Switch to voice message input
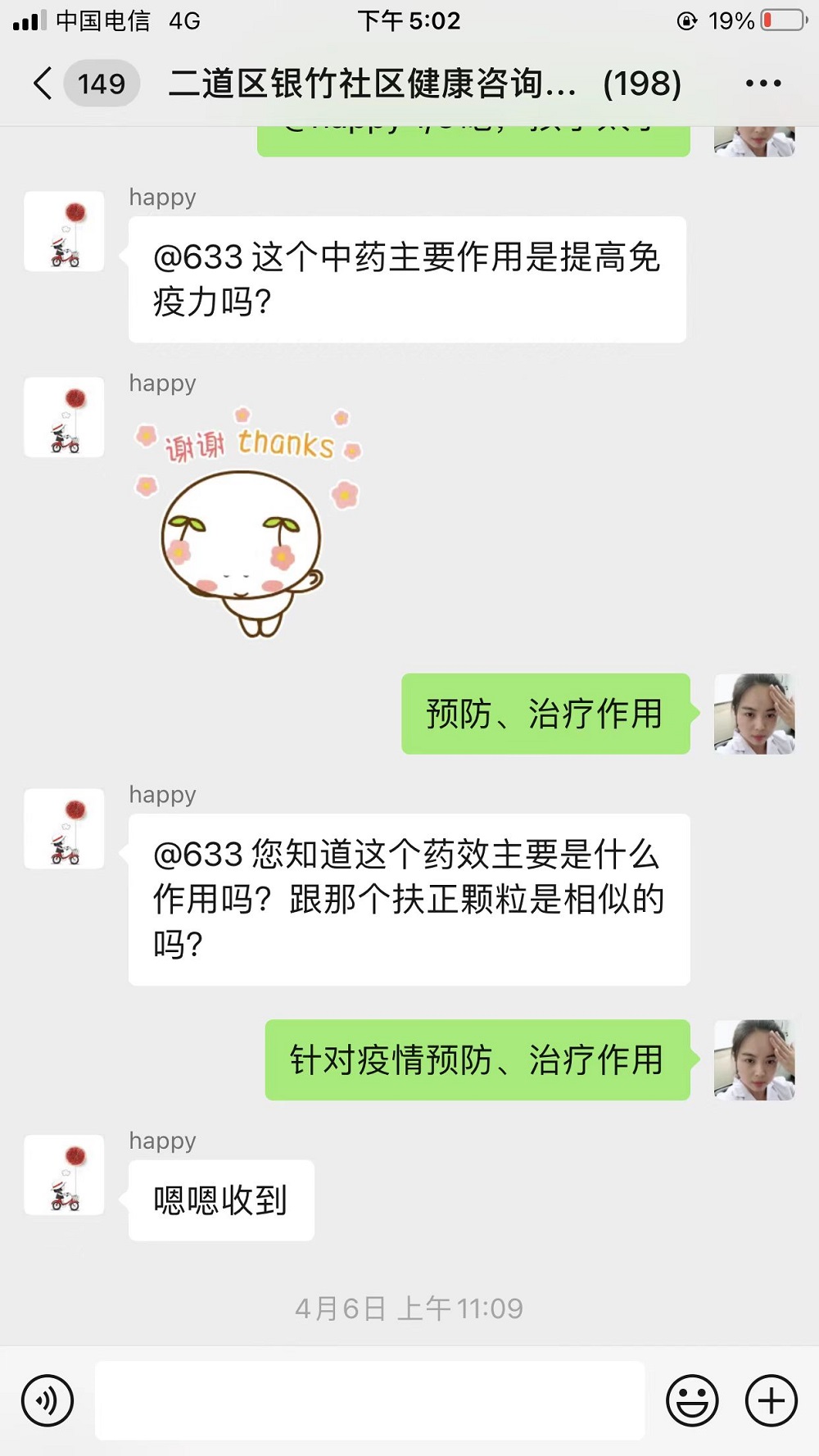 pyautogui.click(x=48, y=1400)
